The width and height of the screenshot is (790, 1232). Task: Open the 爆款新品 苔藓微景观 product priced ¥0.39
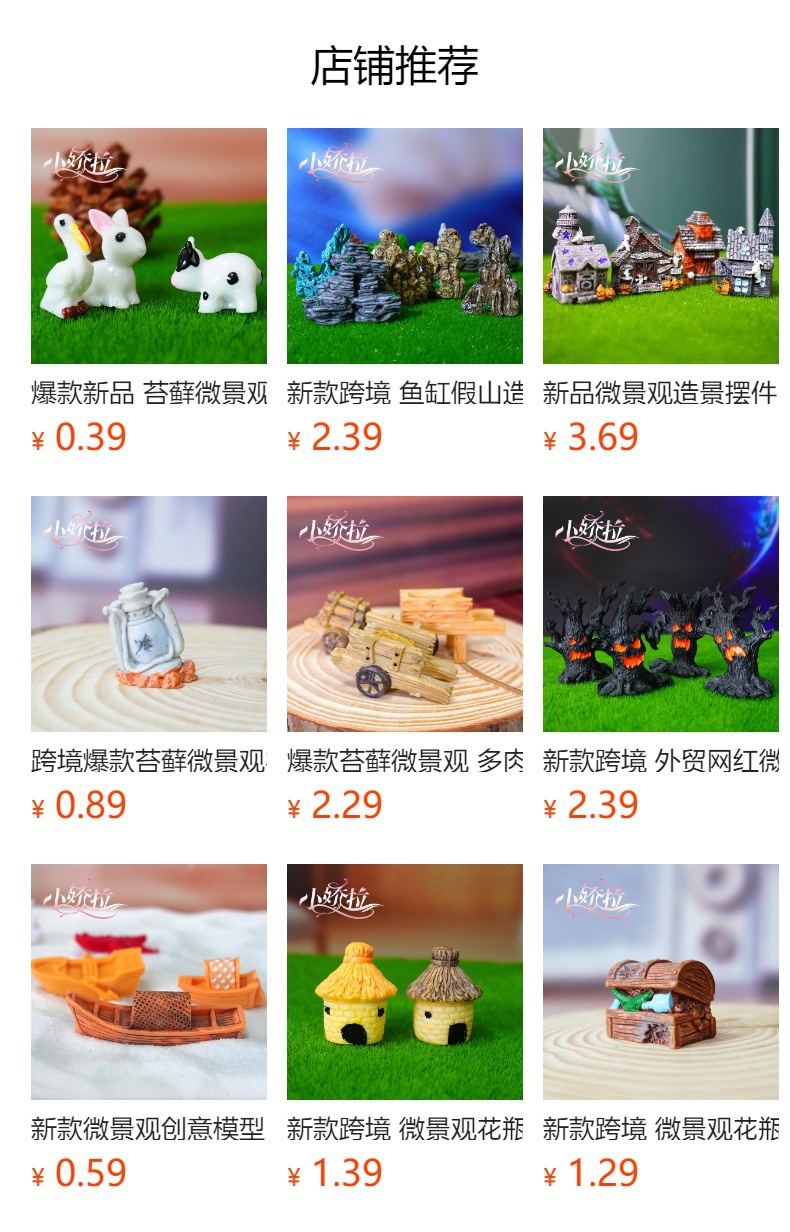coord(149,291)
